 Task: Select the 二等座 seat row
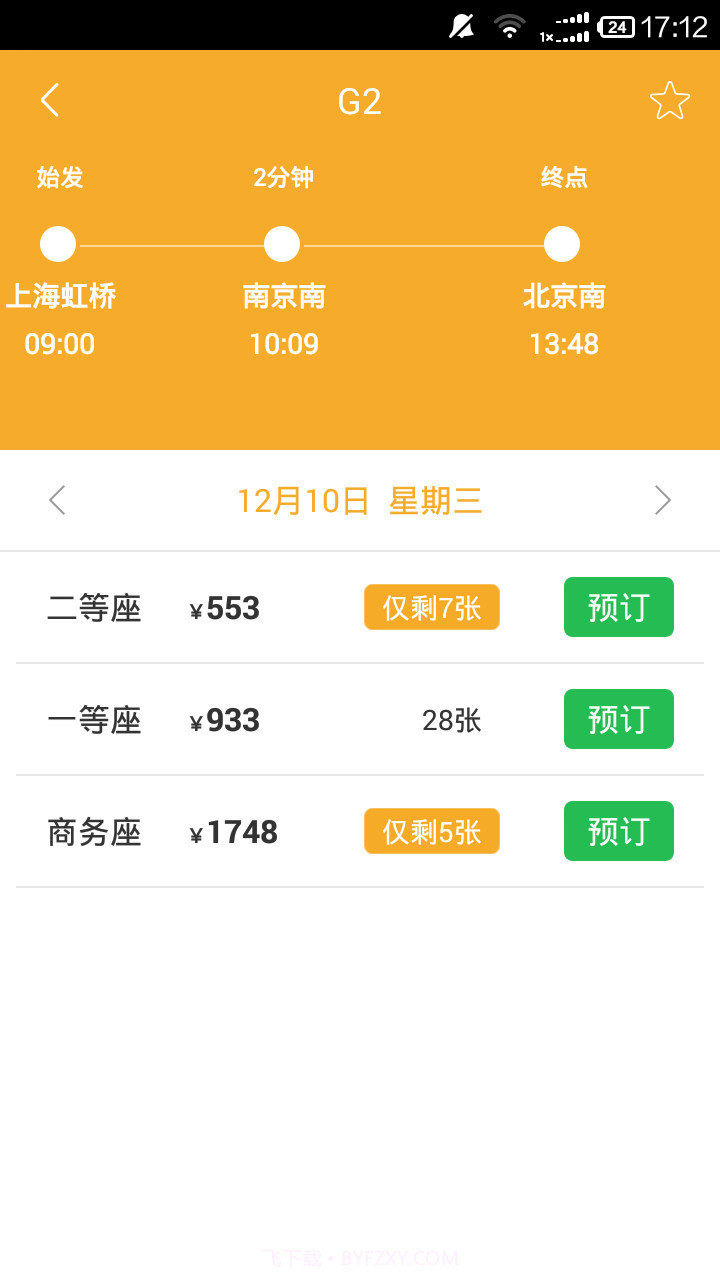pyautogui.click(x=94, y=607)
